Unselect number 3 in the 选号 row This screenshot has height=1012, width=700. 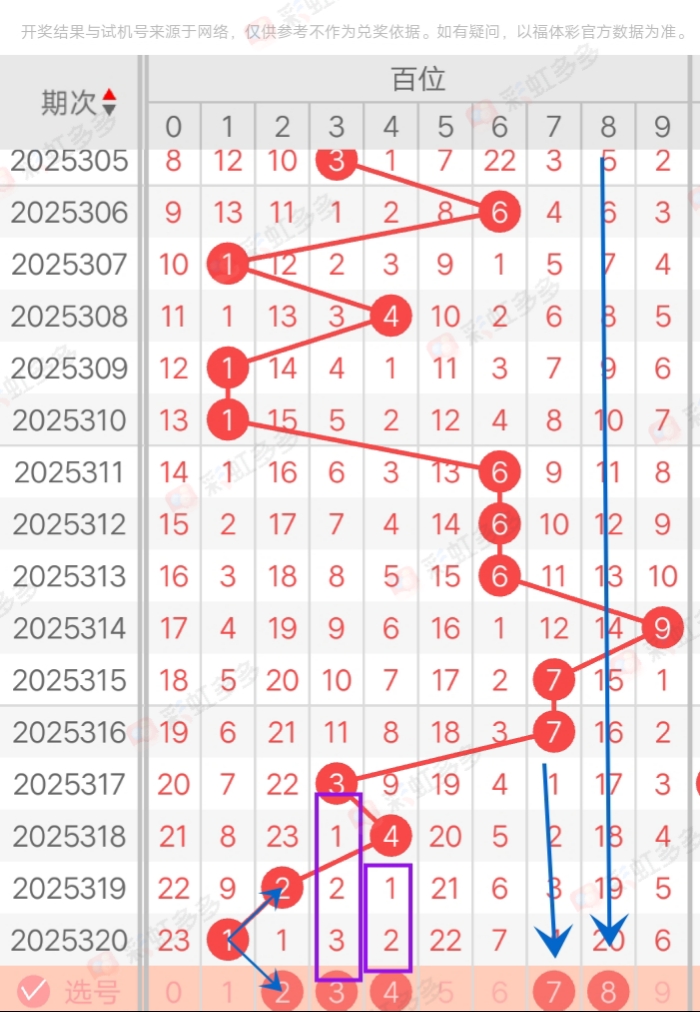(337, 992)
